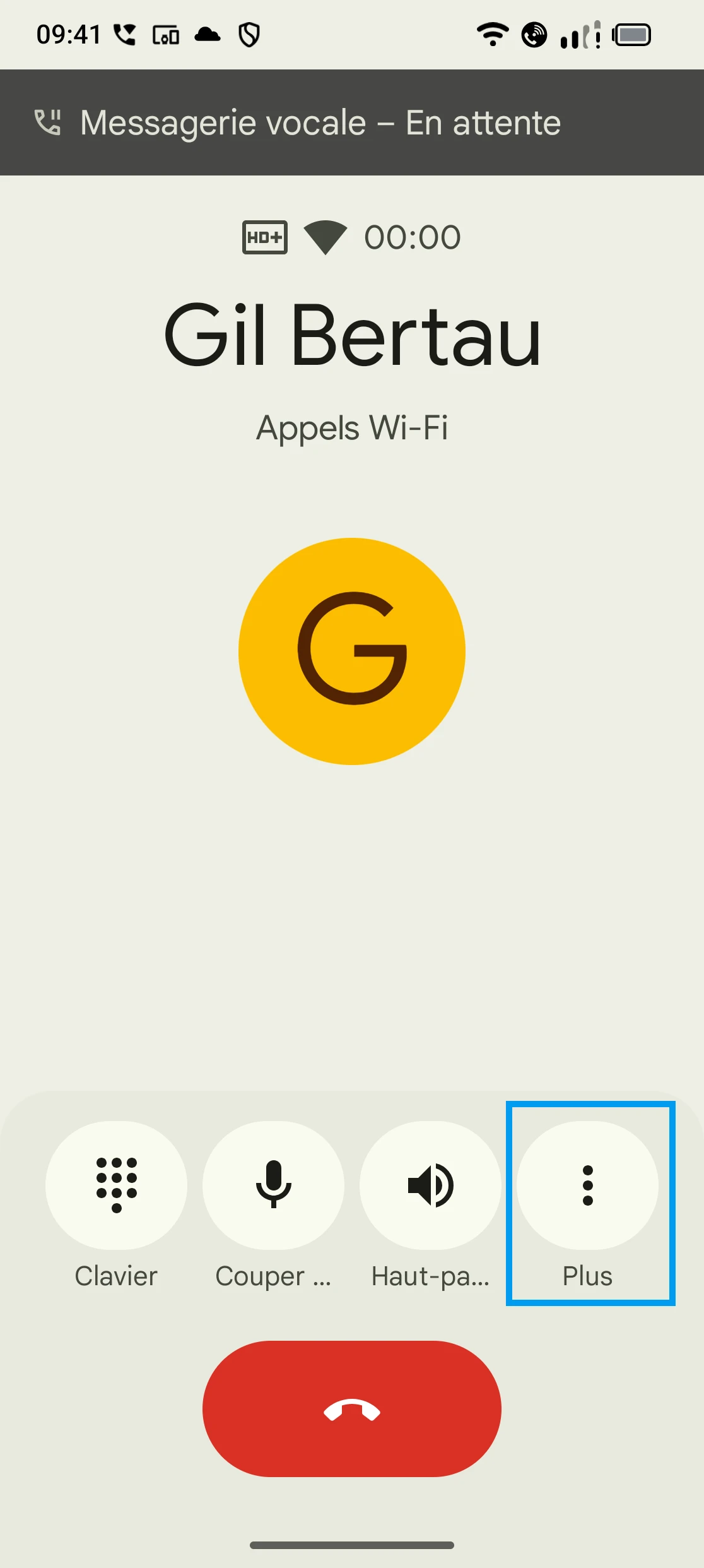Mute the microphone with Couper
Image resolution: width=704 pixels, height=1568 pixels.
click(x=273, y=1185)
